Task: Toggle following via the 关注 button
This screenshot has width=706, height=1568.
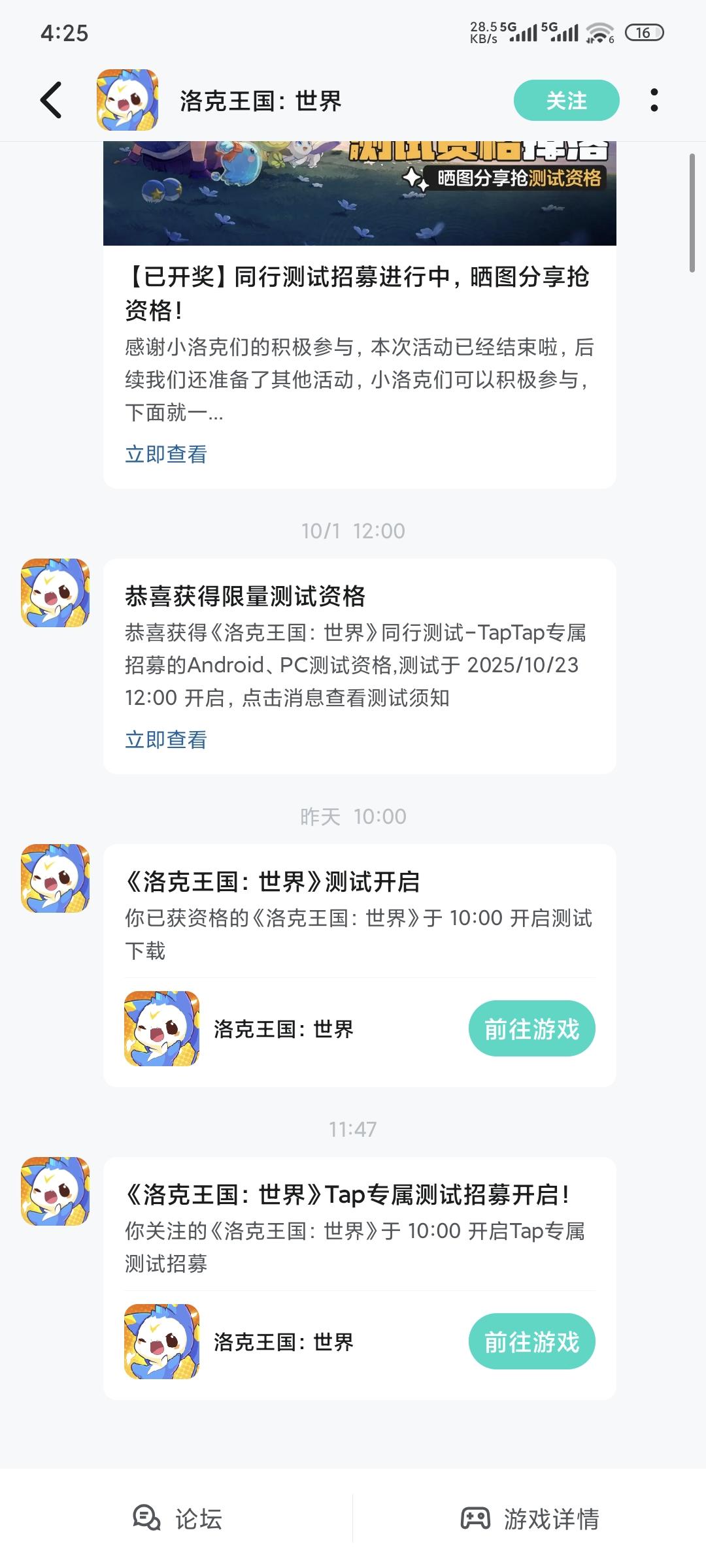Action: pos(566,101)
